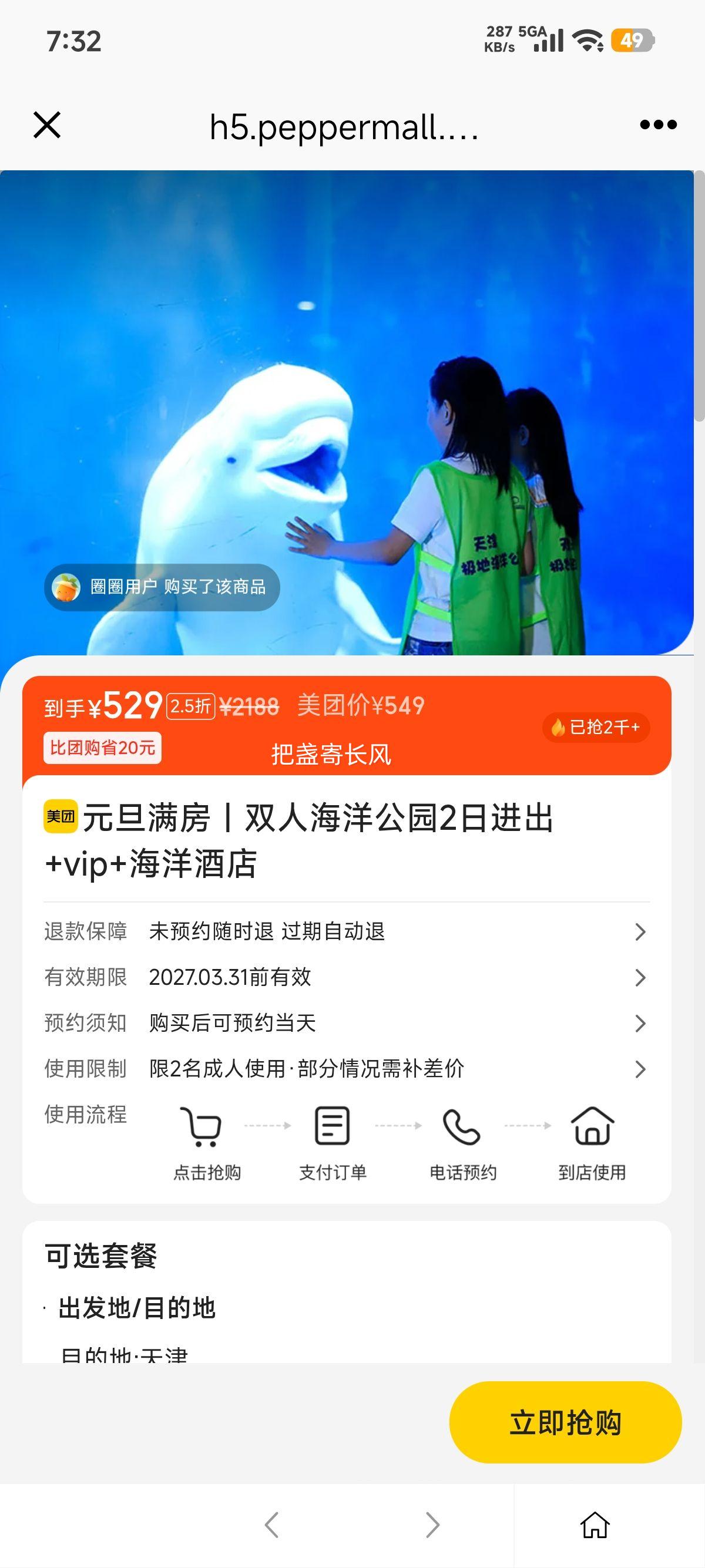Click the 2.5折 discount tag
Screen dimensions: 705x1568
tap(190, 706)
